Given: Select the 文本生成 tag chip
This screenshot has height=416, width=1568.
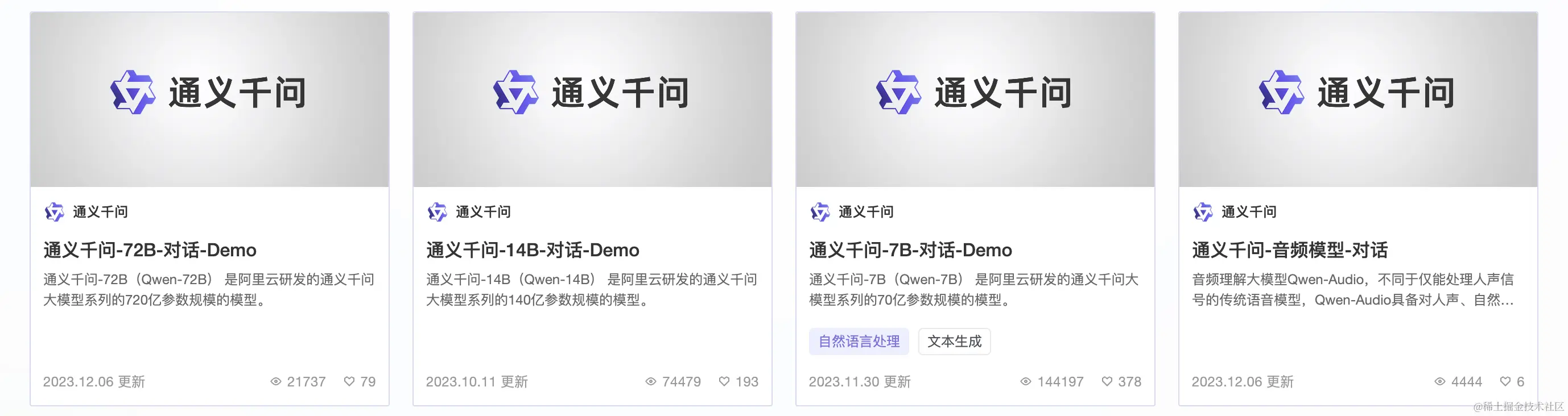Looking at the screenshot, I should pyautogui.click(x=954, y=342).
